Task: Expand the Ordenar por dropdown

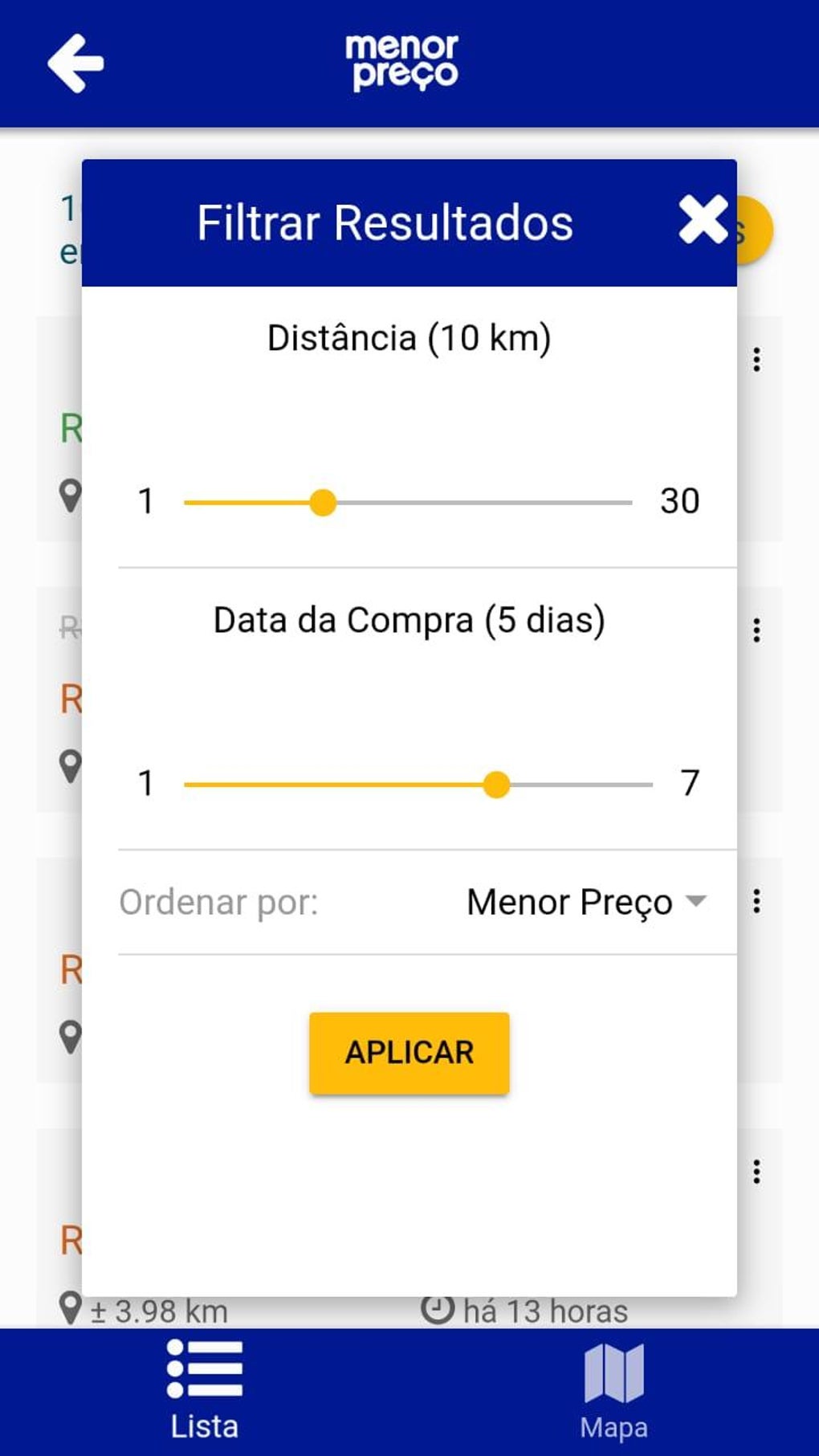Action: coord(586,902)
